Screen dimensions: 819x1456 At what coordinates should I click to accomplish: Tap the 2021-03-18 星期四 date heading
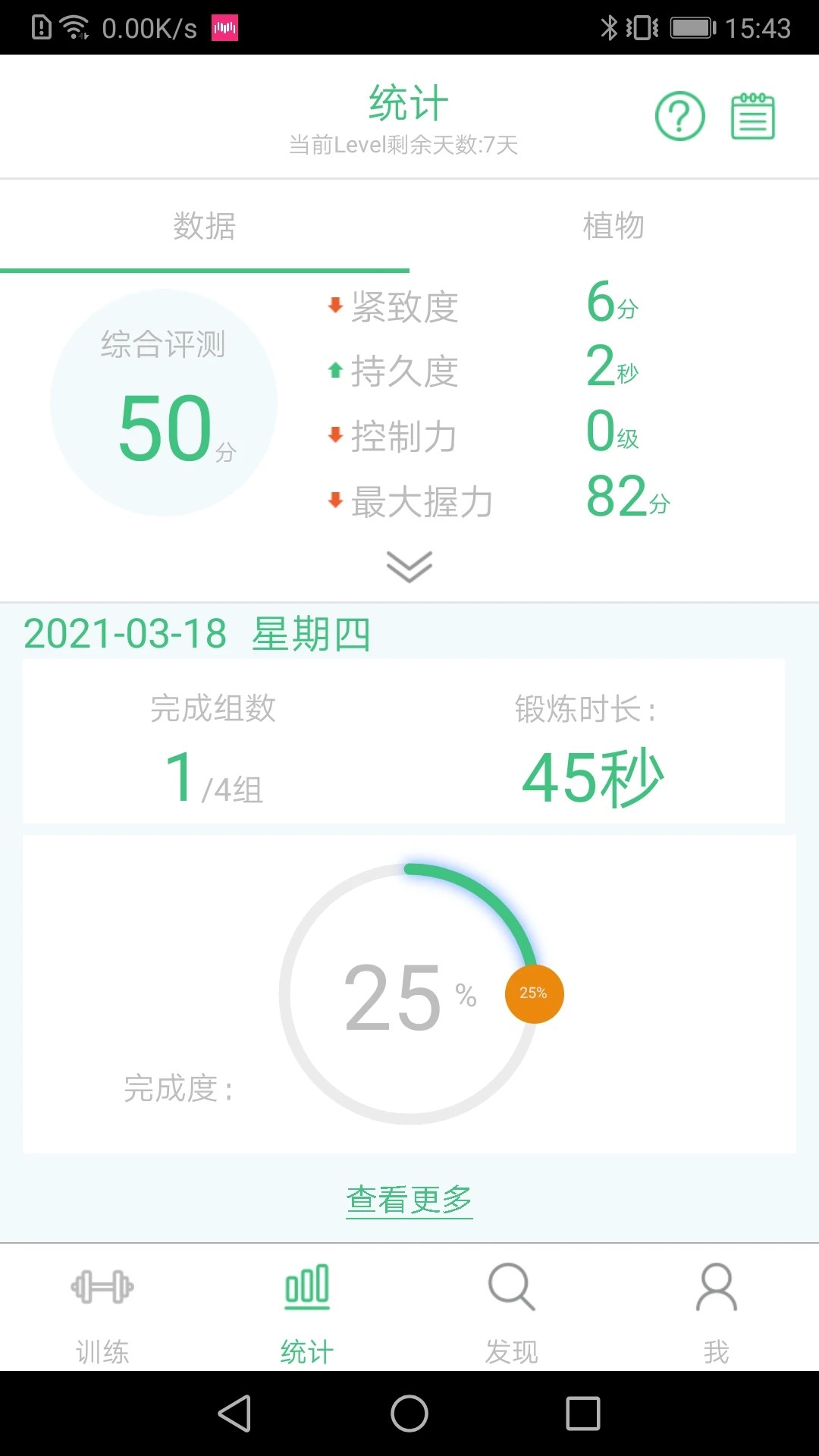pos(199,635)
